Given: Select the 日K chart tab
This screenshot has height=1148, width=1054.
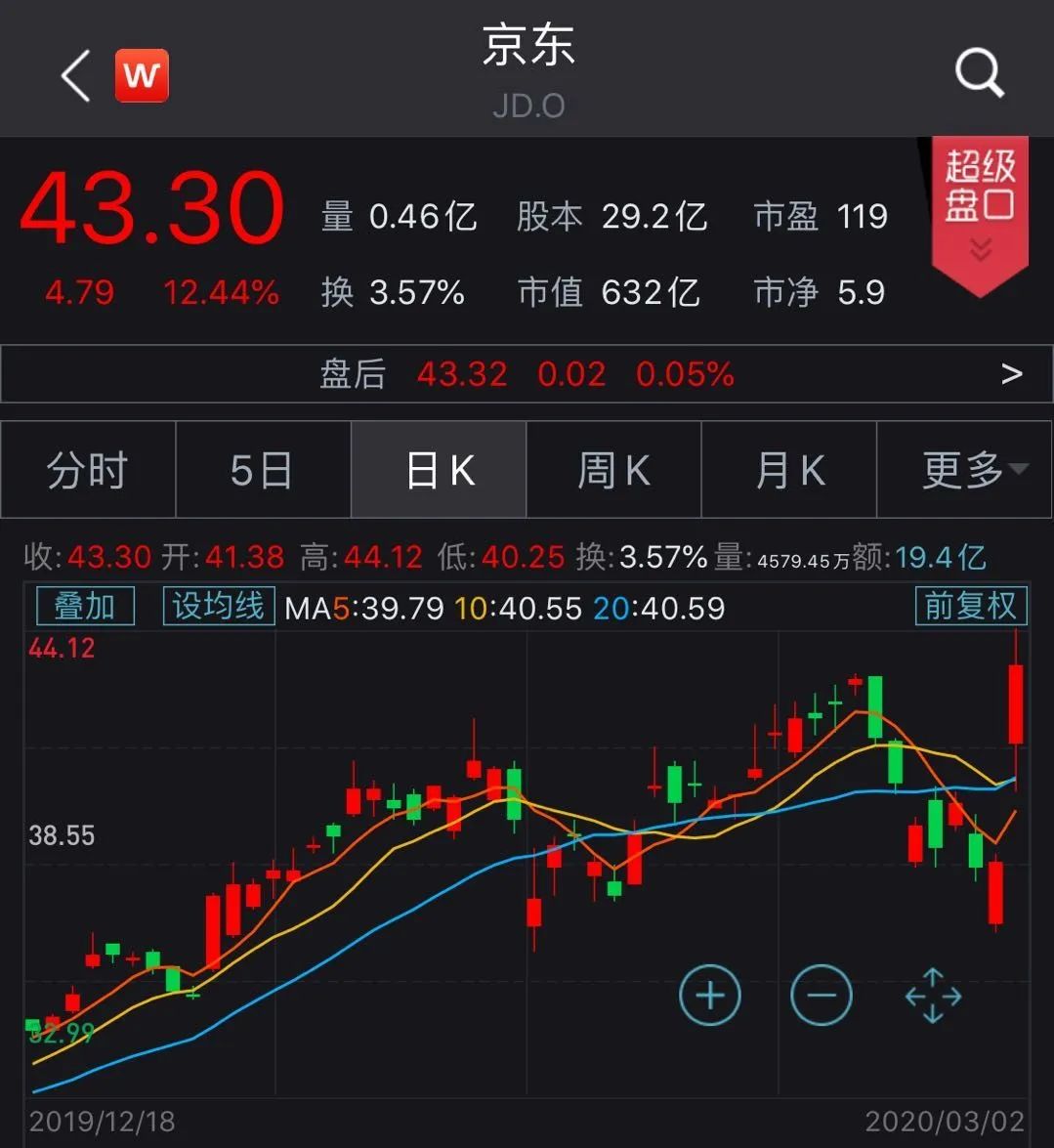Looking at the screenshot, I should (439, 470).
